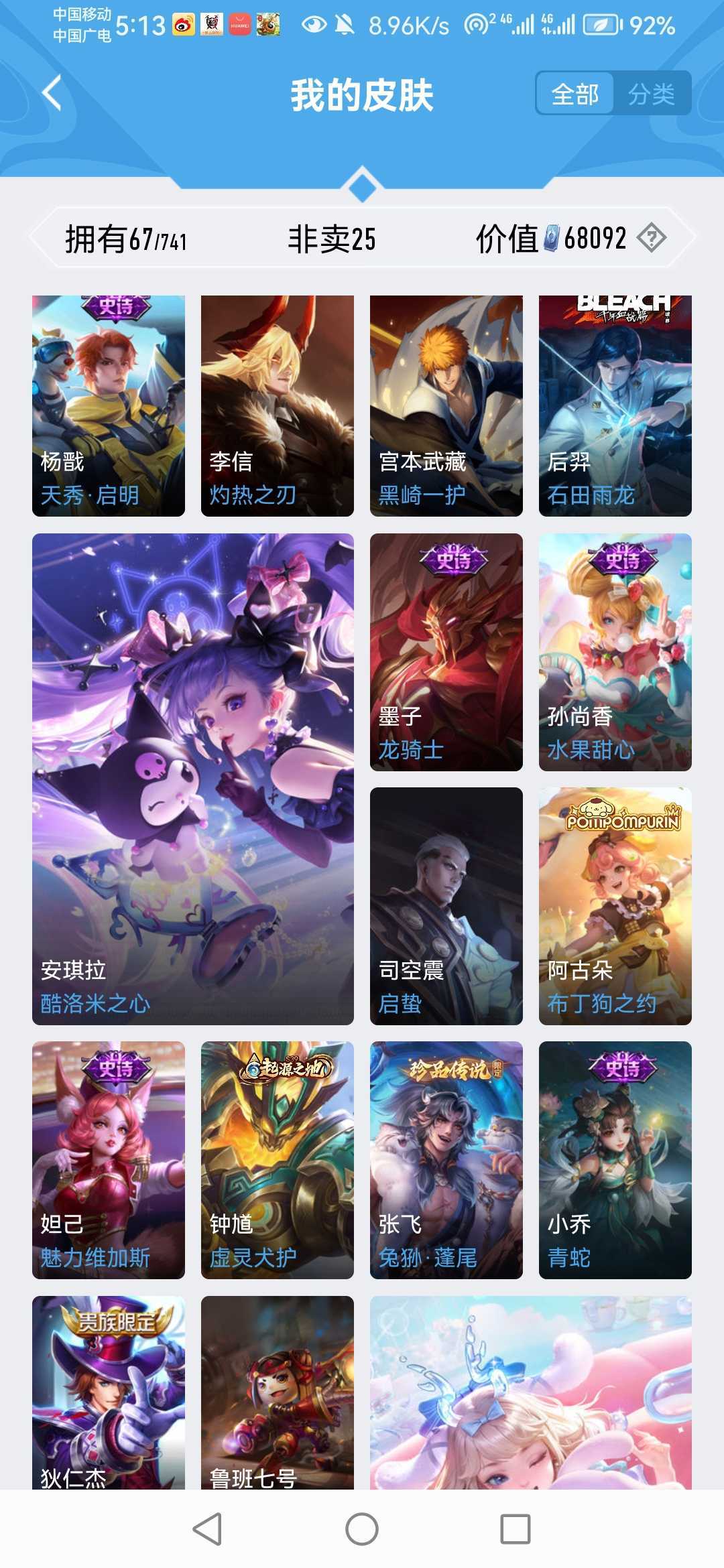Open the value info question icon

(x=651, y=238)
